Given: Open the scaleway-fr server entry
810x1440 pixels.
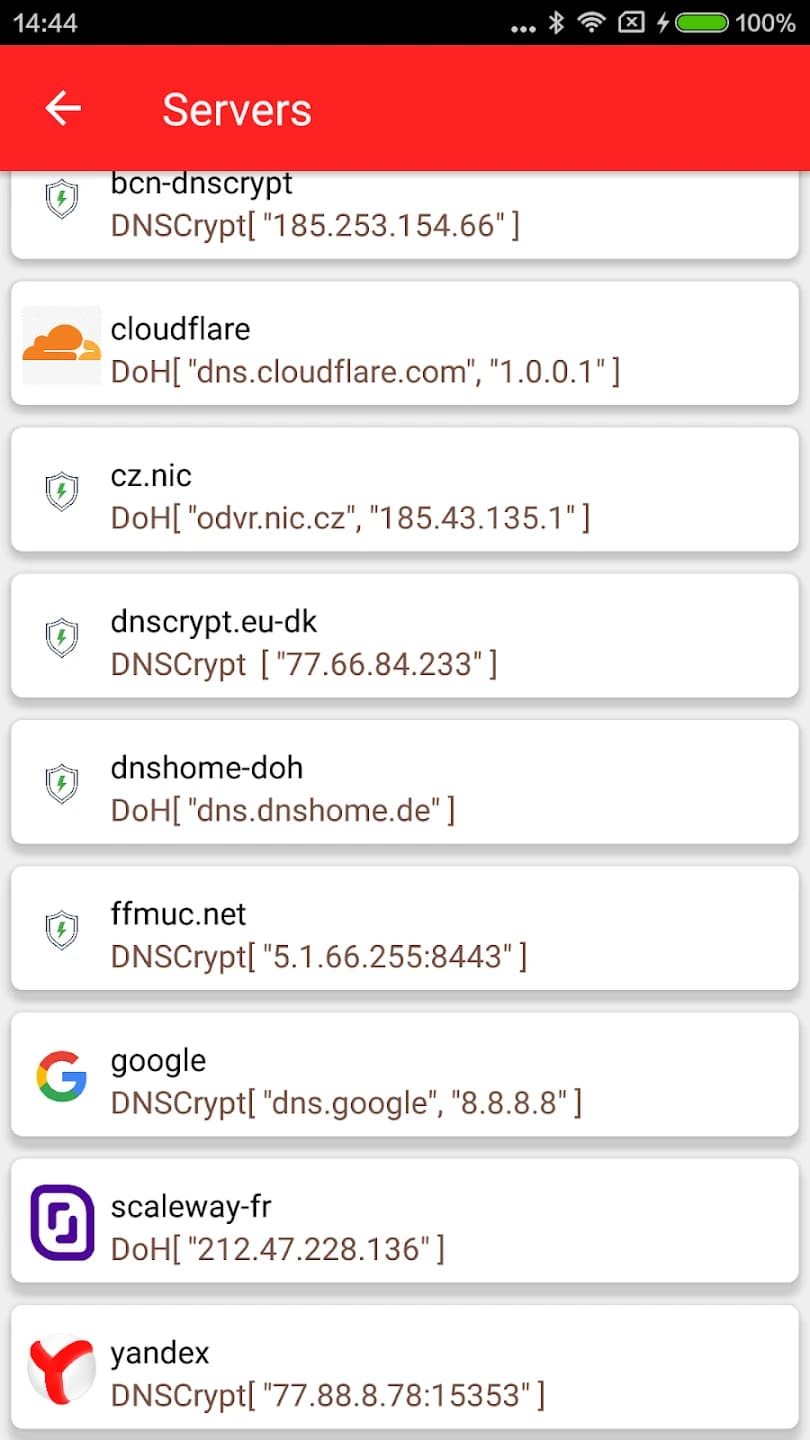Looking at the screenshot, I should click(405, 1223).
